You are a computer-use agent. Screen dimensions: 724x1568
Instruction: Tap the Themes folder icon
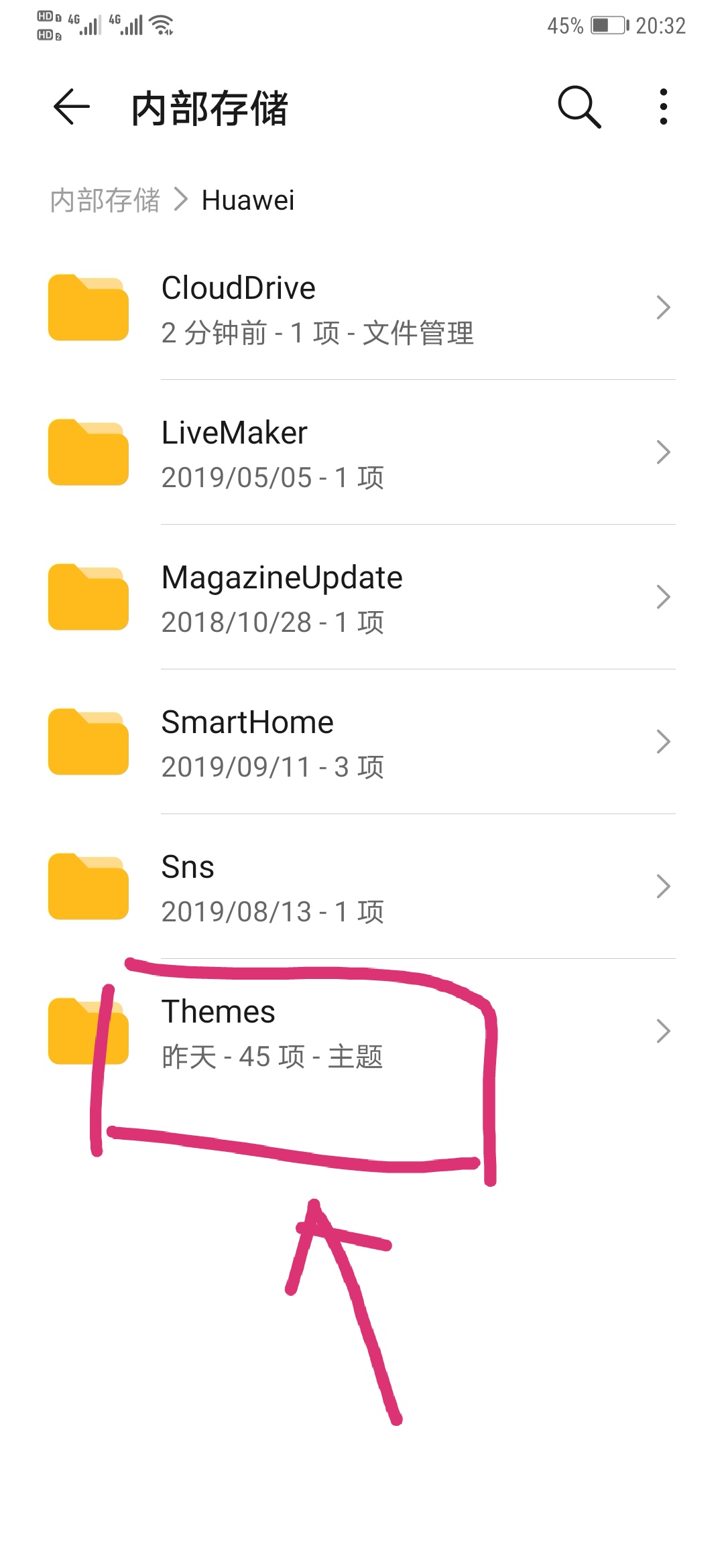[x=89, y=1030]
